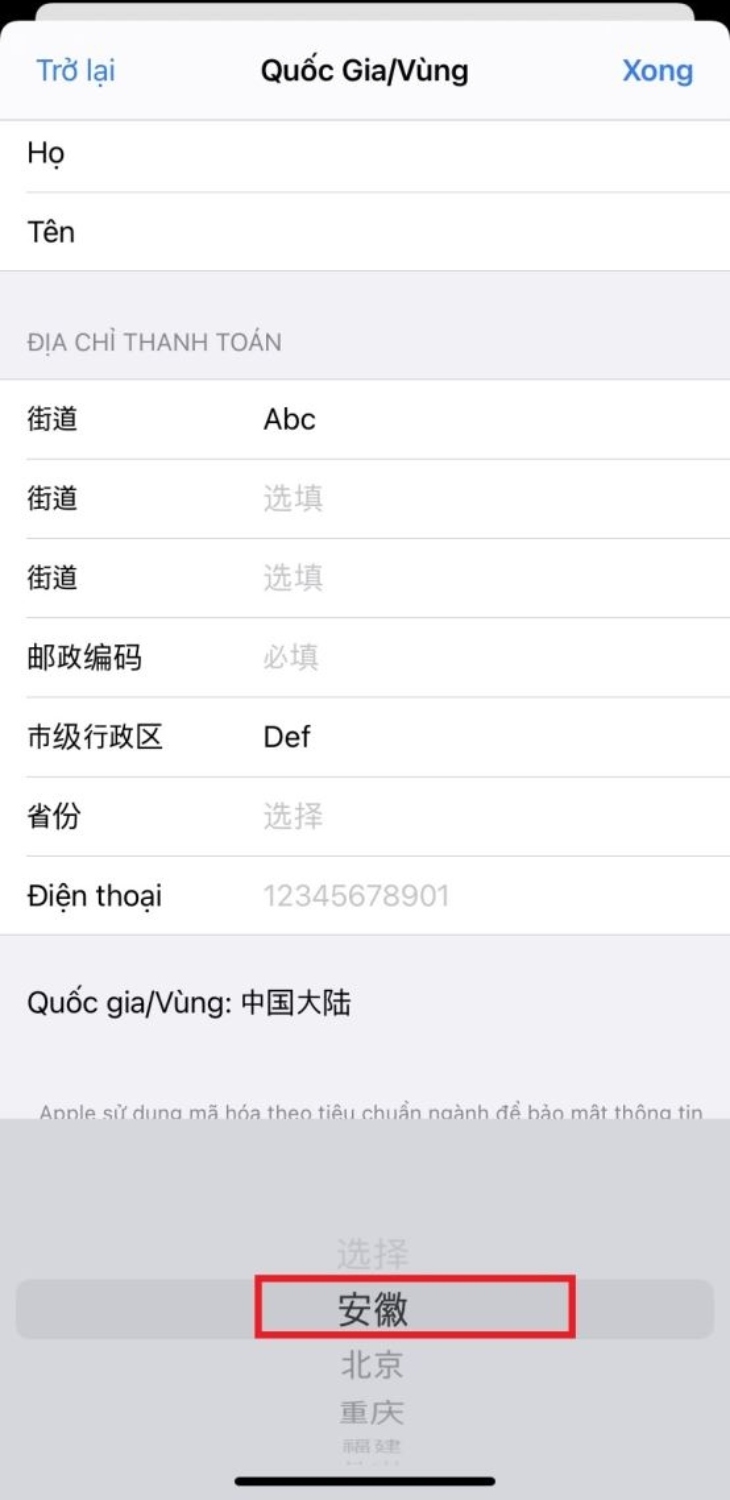Select 安徽 in the picker

pos(372,1309)
